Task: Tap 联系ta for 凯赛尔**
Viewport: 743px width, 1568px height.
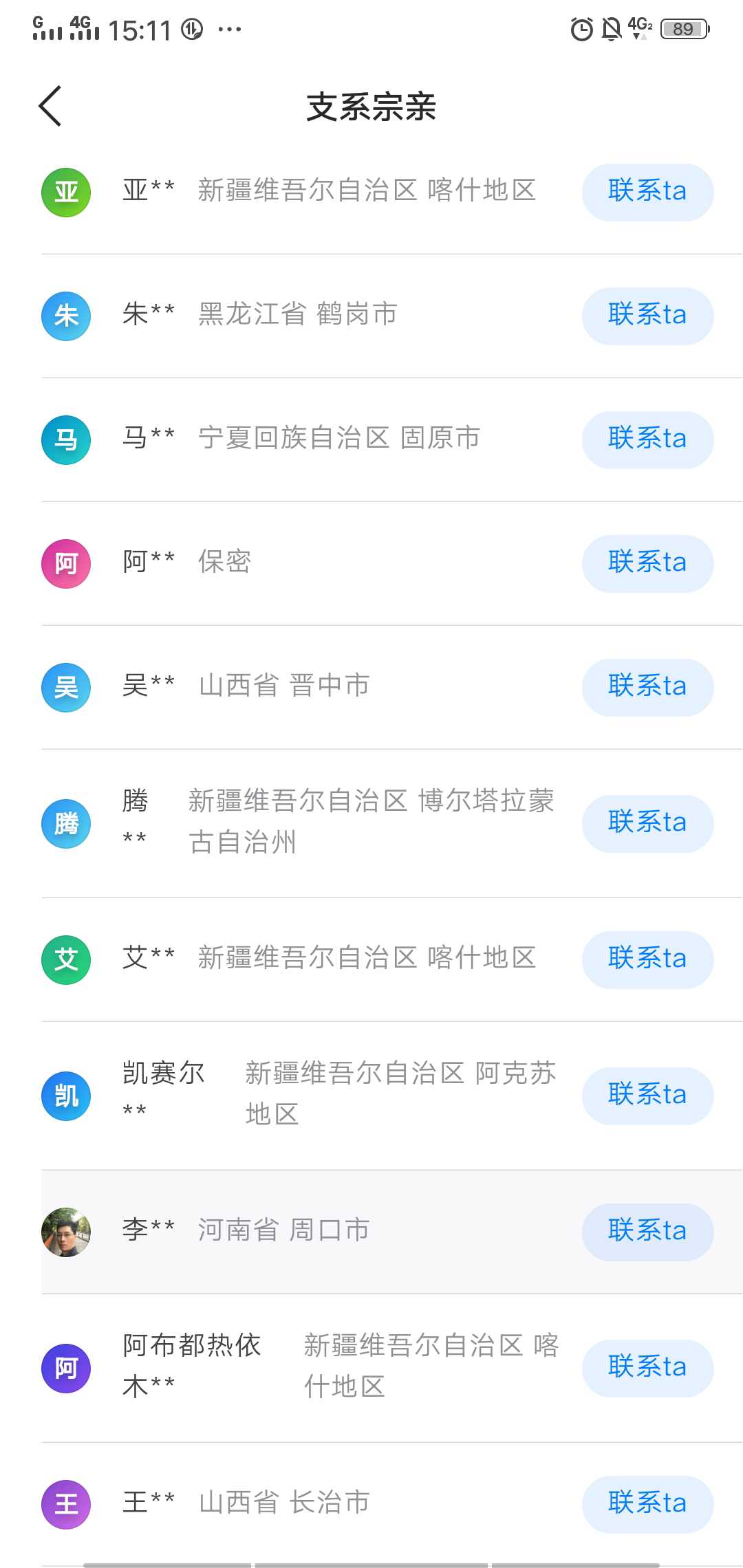Action: point(647,1096)
